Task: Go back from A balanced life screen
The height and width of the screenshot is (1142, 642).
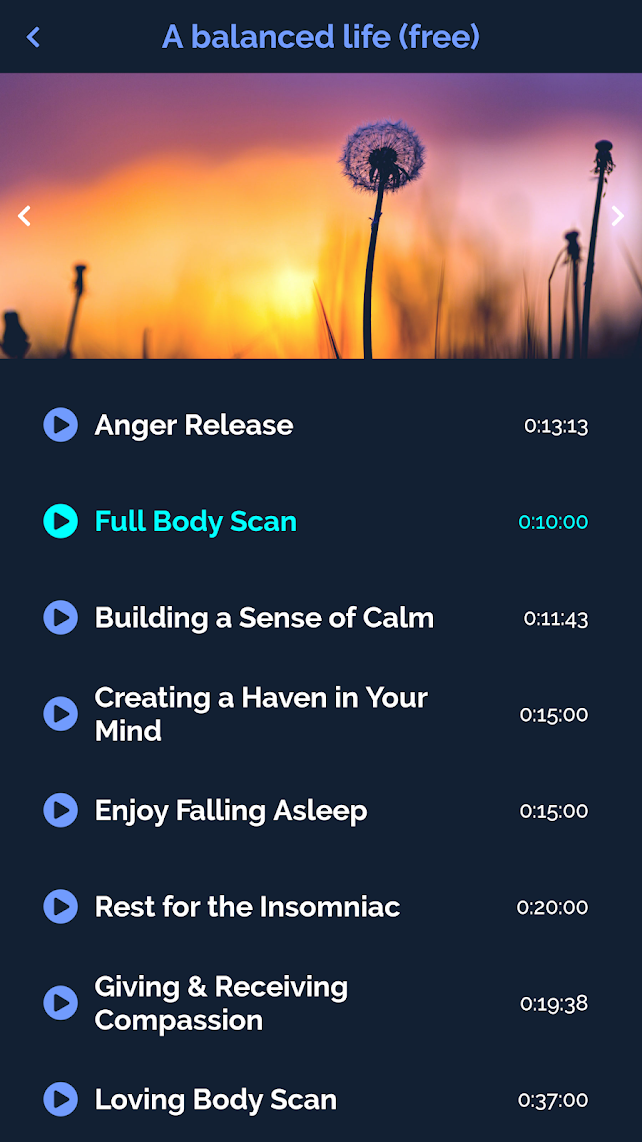Action: (33, 37)
